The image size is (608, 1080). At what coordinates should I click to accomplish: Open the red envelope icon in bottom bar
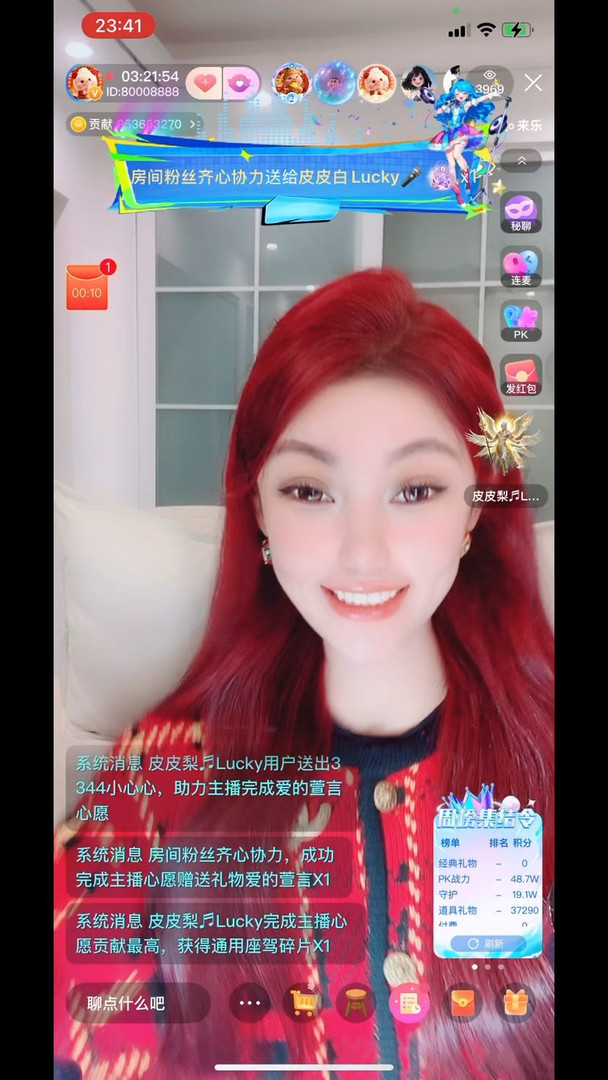click(x=462, y=1003)
